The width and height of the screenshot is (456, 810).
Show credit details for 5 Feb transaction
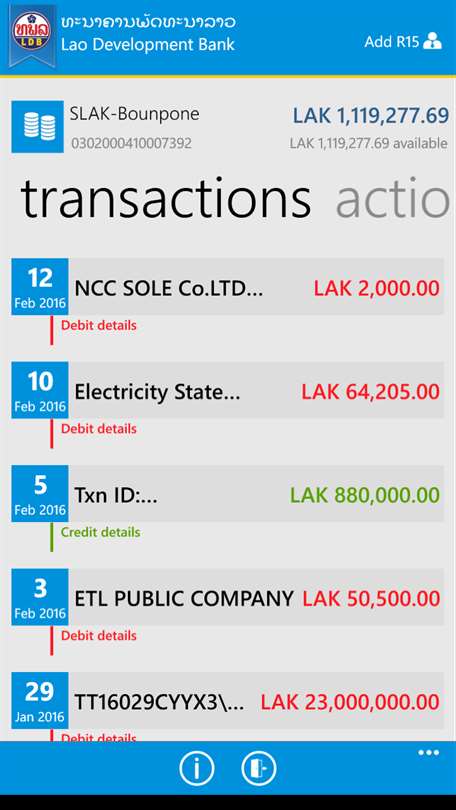pos(100,532)
